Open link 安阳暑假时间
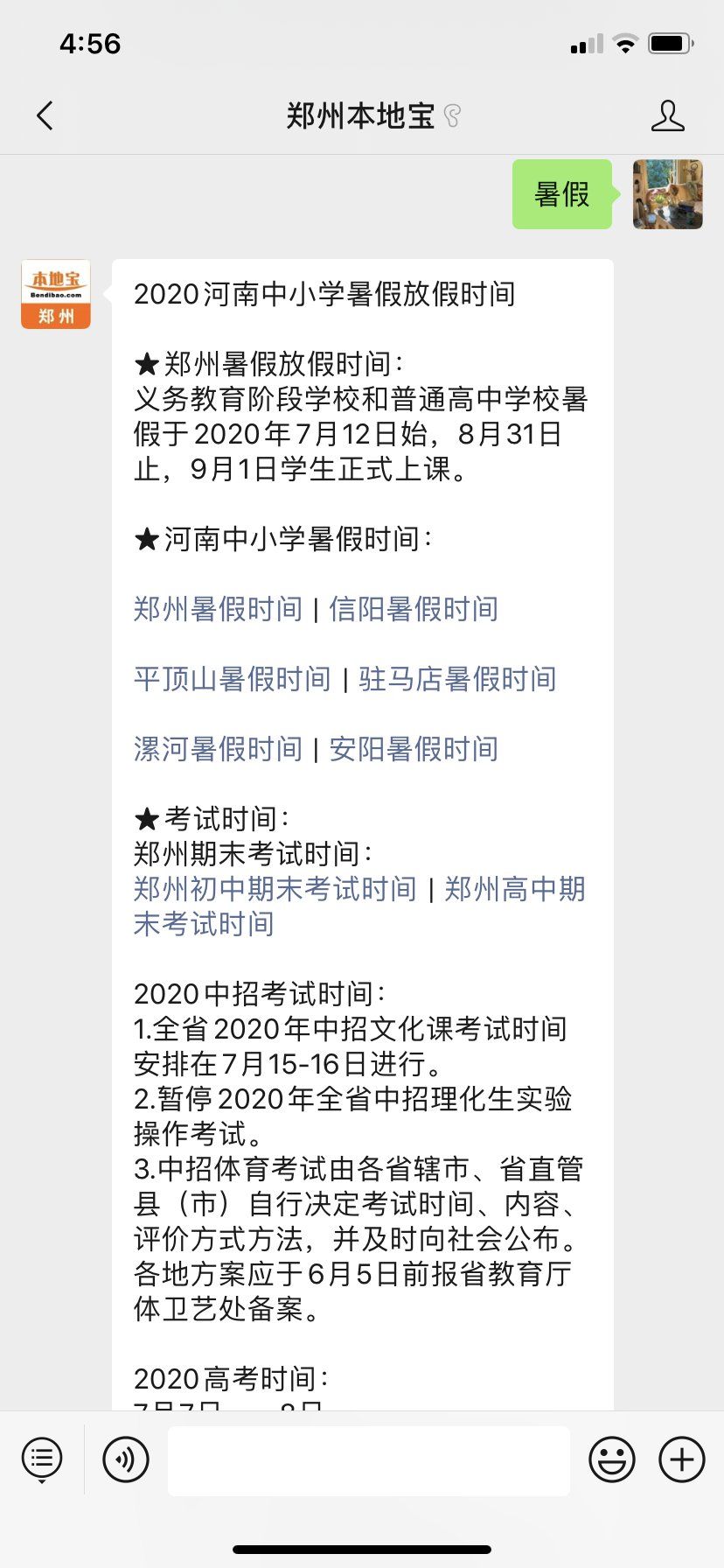 coord(414,749)
